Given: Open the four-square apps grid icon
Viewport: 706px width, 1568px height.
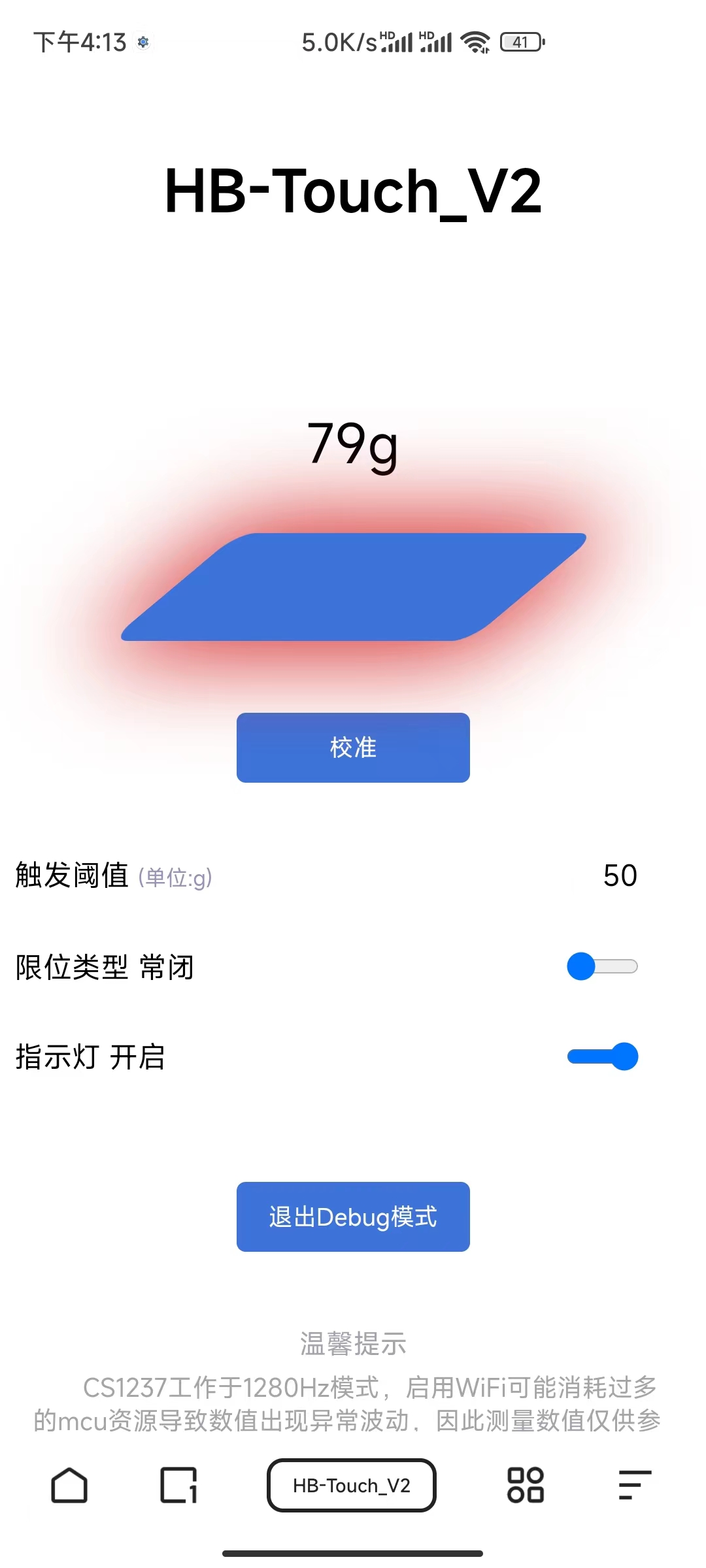Looking at the screenshot, I should tap(526, 1485).
